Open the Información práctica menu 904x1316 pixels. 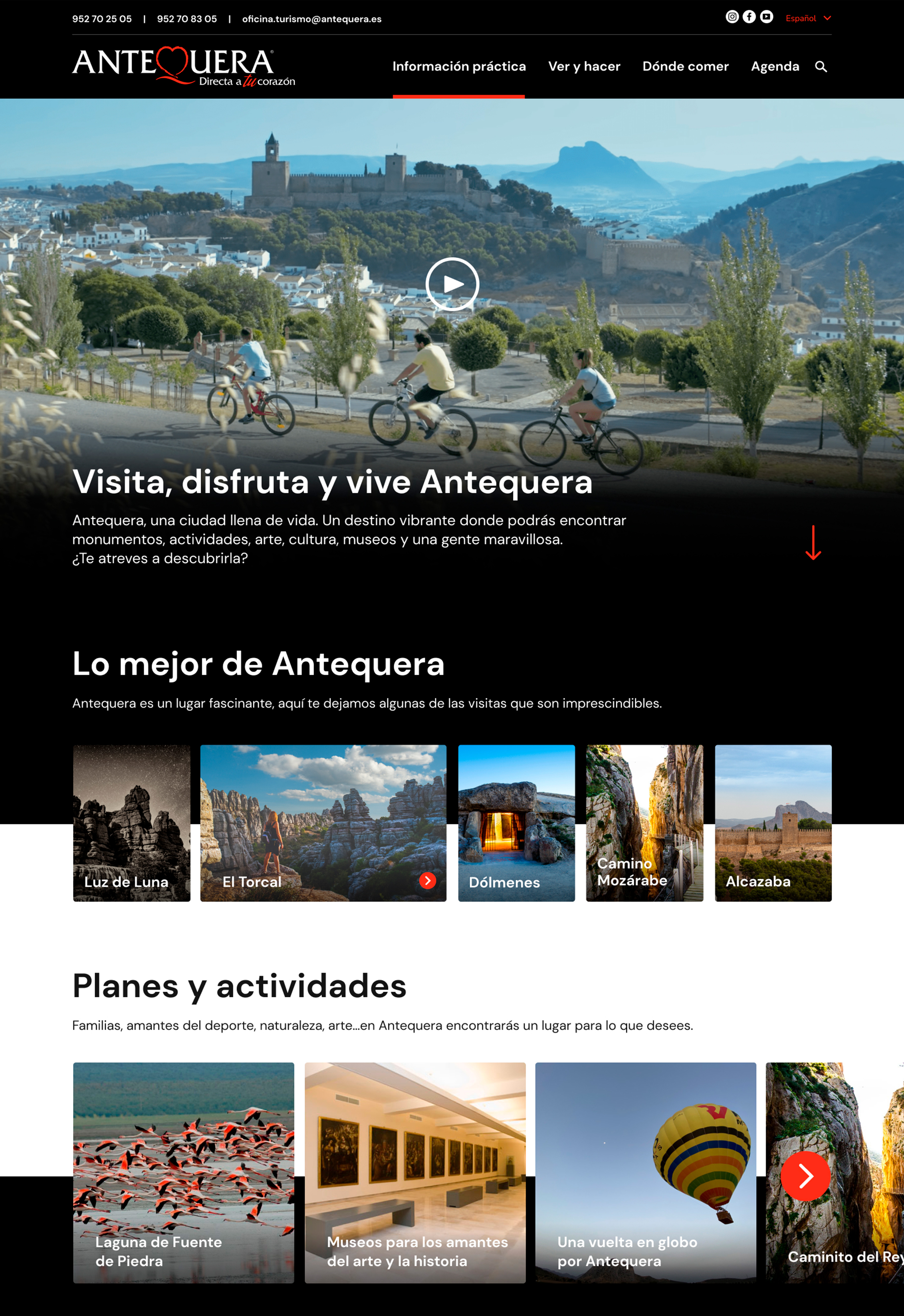tap(459, 66)
